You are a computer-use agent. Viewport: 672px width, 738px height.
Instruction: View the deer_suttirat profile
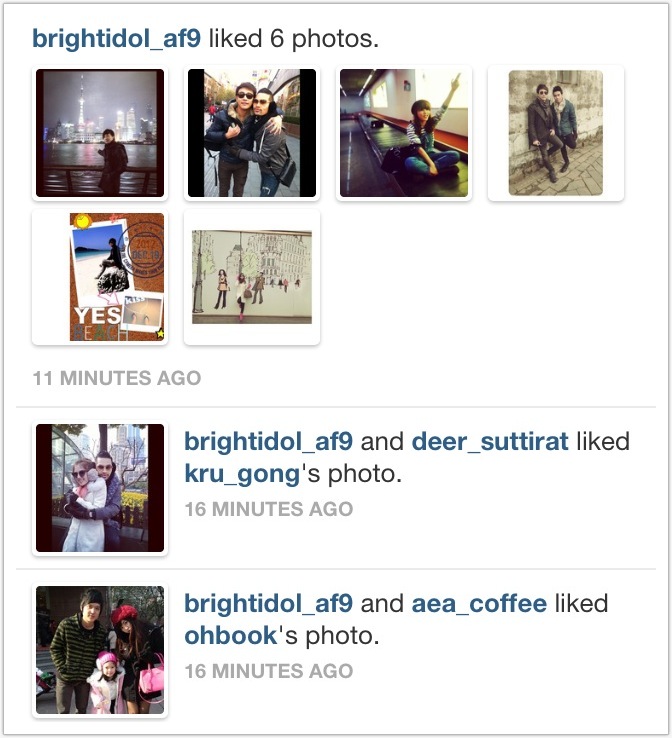(490, 441)
